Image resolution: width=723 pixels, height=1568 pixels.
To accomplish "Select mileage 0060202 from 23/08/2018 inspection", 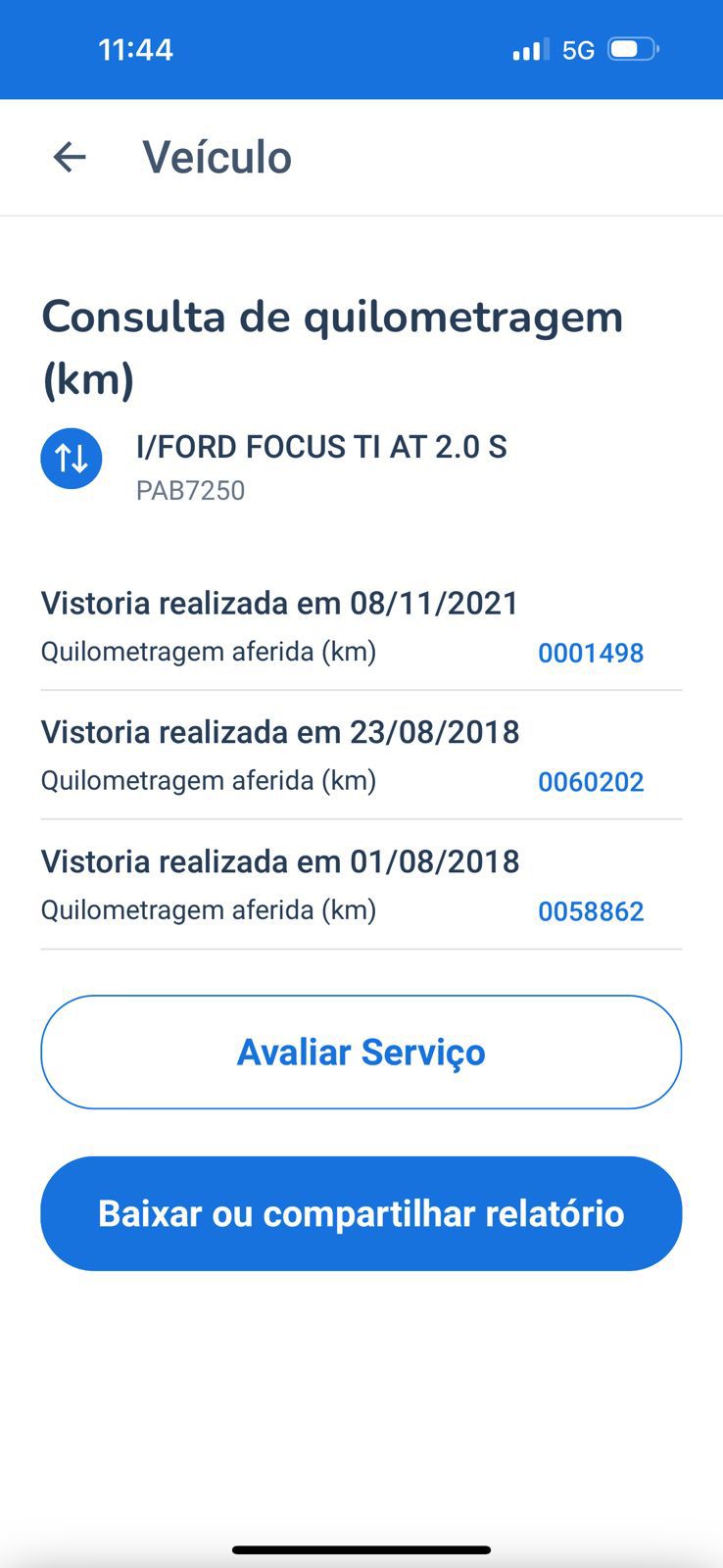I will (592, 782).
